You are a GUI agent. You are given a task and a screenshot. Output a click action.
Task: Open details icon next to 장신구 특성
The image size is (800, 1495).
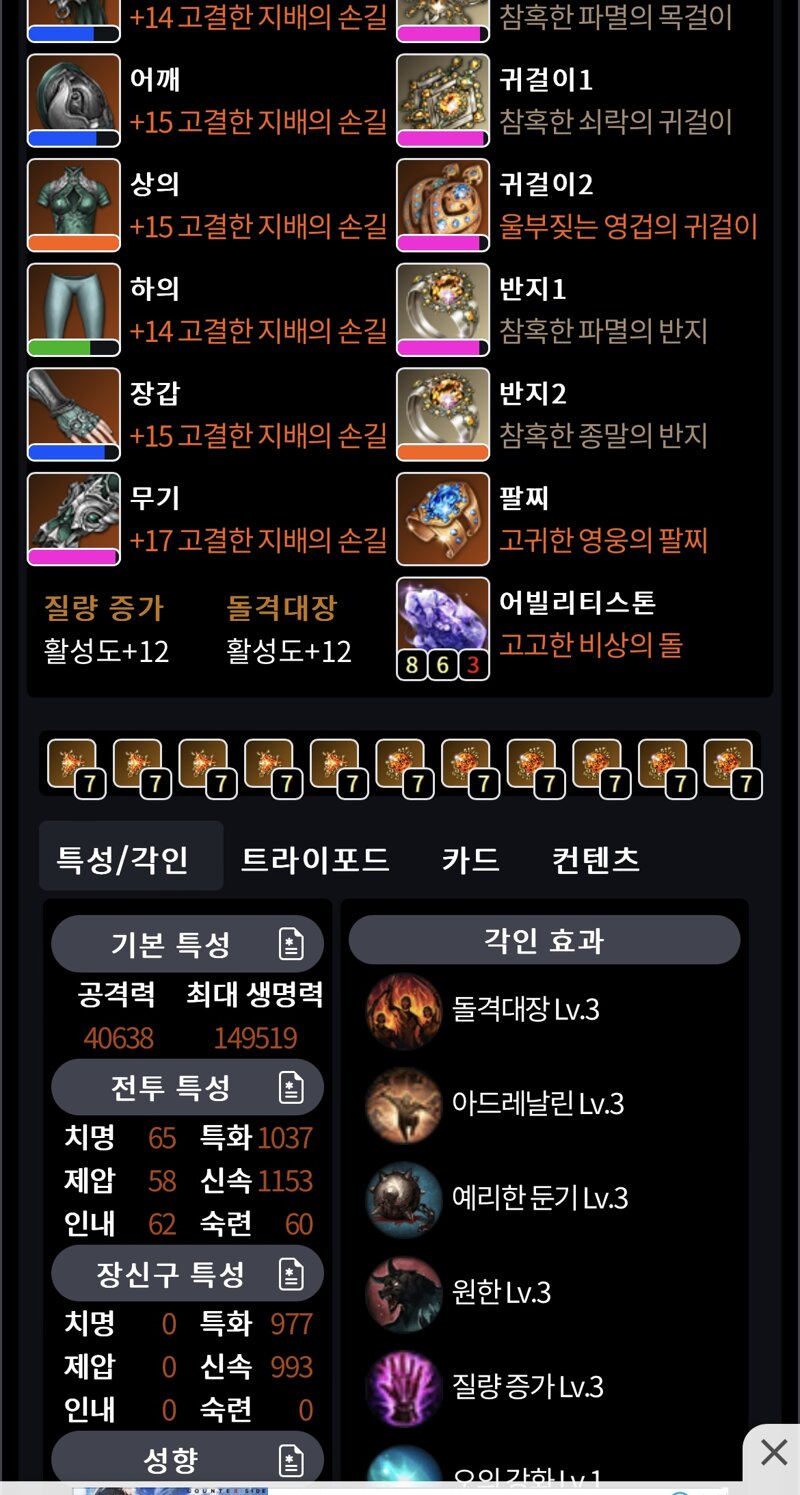(x=290, y=1274)
